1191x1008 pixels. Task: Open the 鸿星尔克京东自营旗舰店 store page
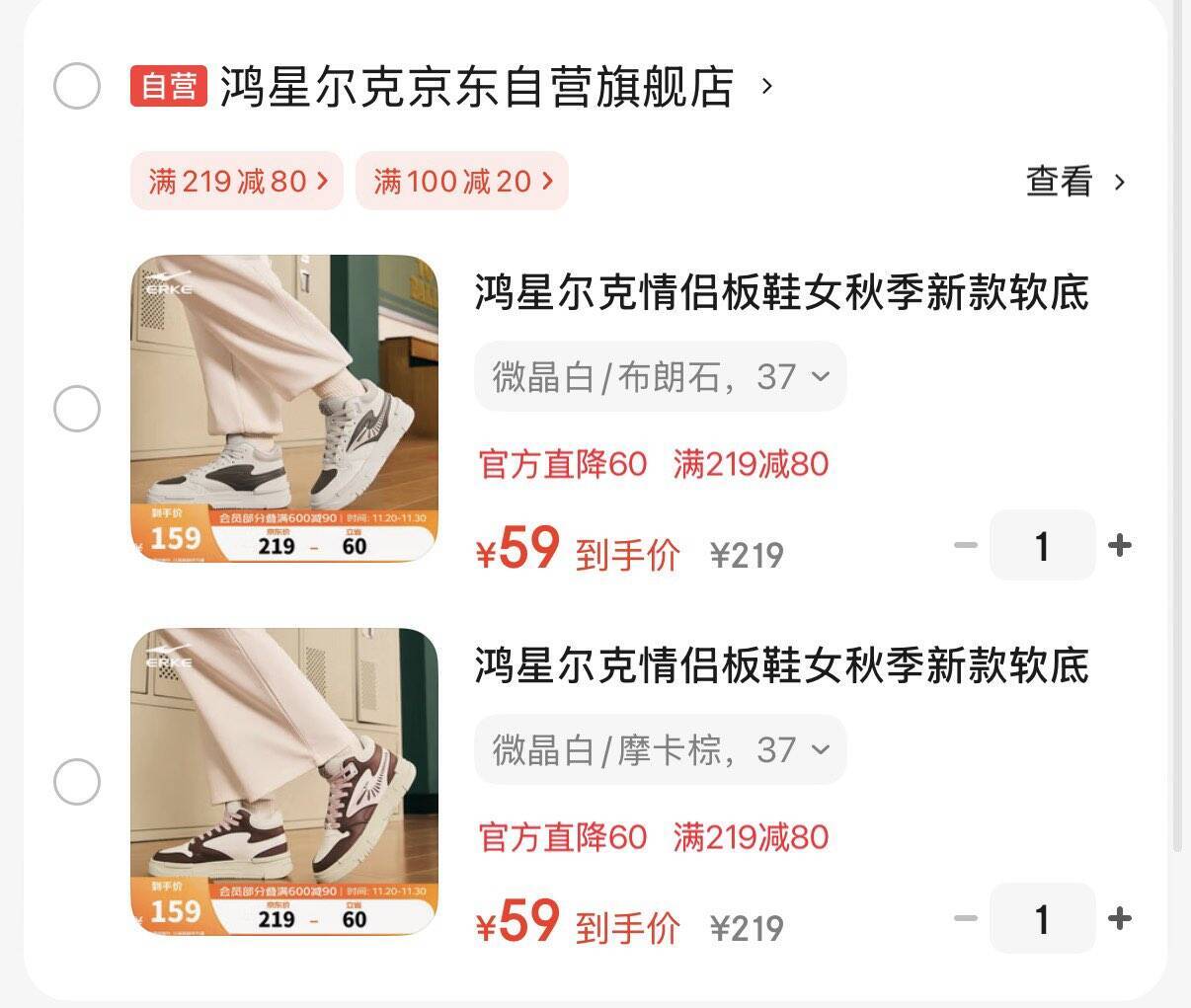tap(476, 87)
